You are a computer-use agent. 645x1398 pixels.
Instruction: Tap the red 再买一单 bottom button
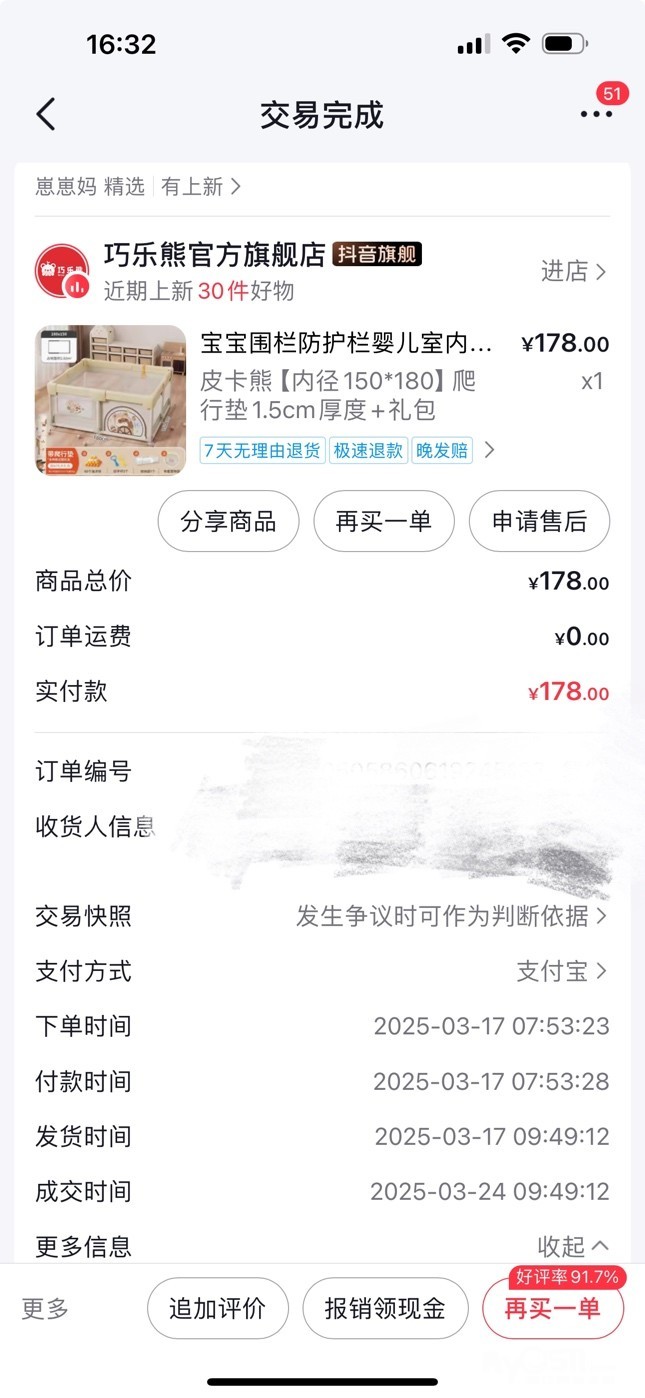point(552,1310)
